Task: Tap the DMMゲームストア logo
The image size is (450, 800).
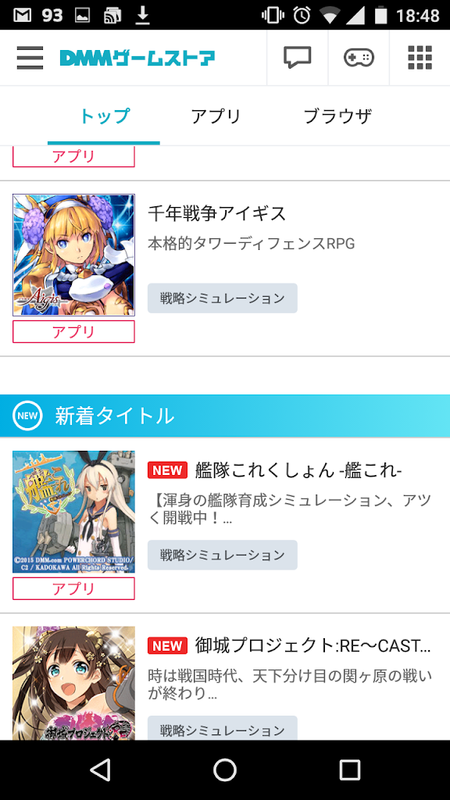Action: (137, 58)
